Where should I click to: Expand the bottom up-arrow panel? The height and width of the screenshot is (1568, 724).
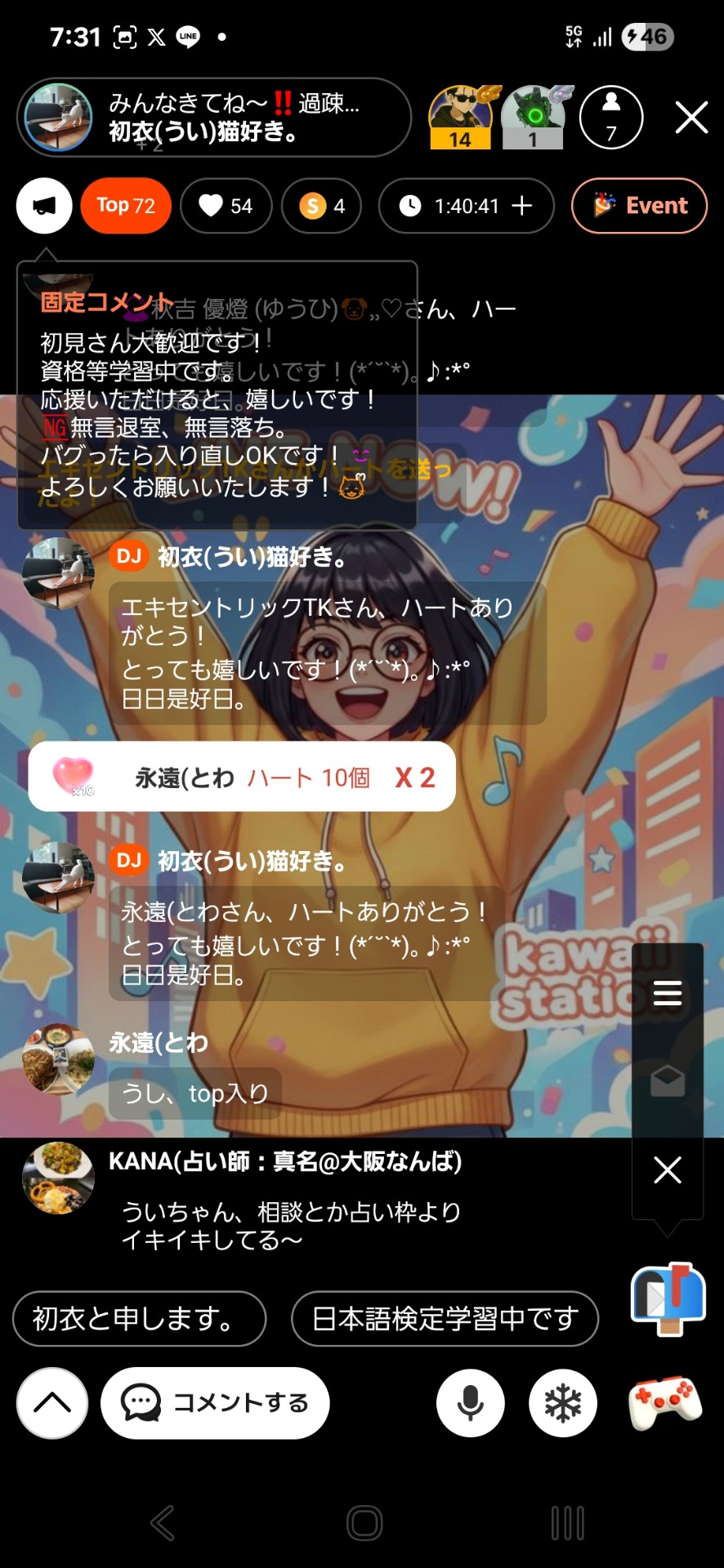click(52, 1403)
